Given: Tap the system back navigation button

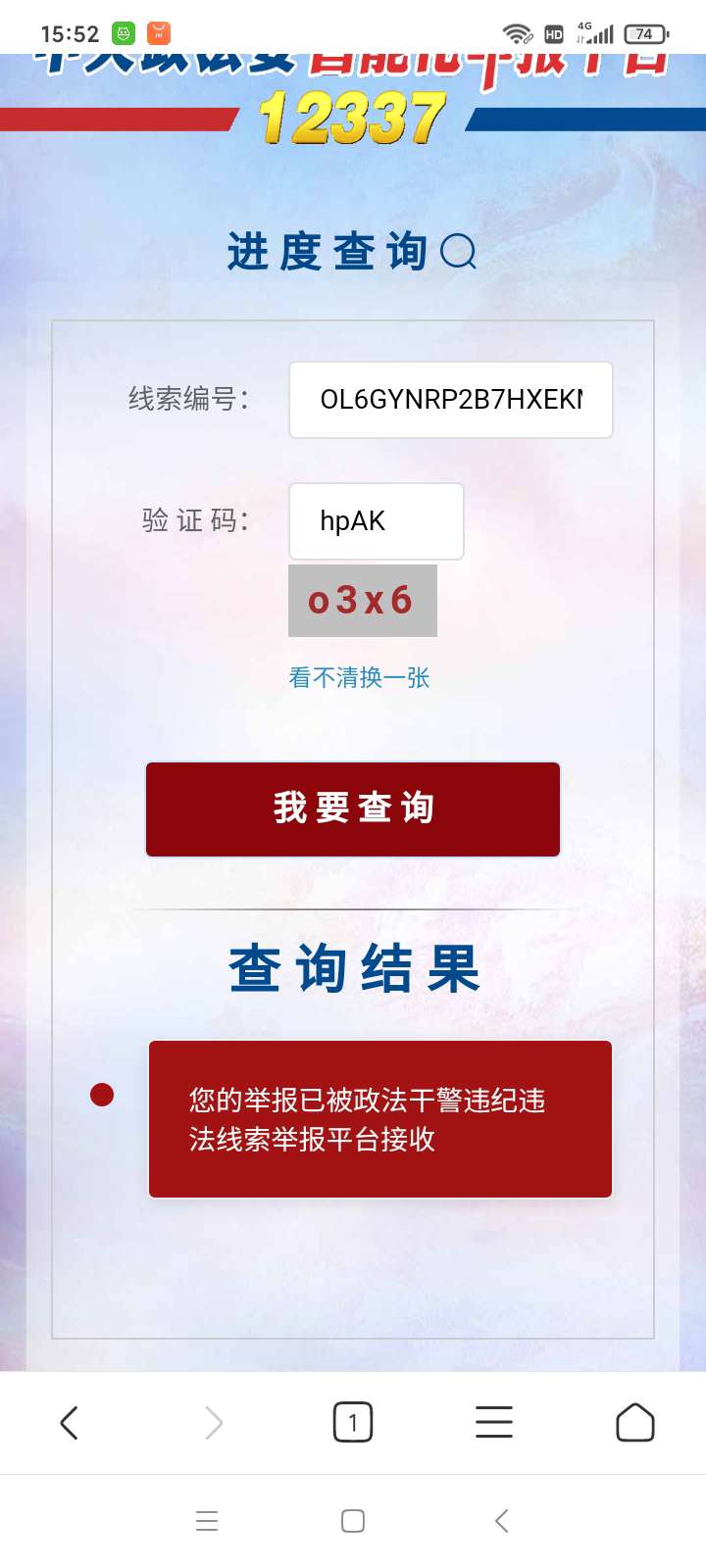Looking at the screenshot, I should (x=501, y=1521).
